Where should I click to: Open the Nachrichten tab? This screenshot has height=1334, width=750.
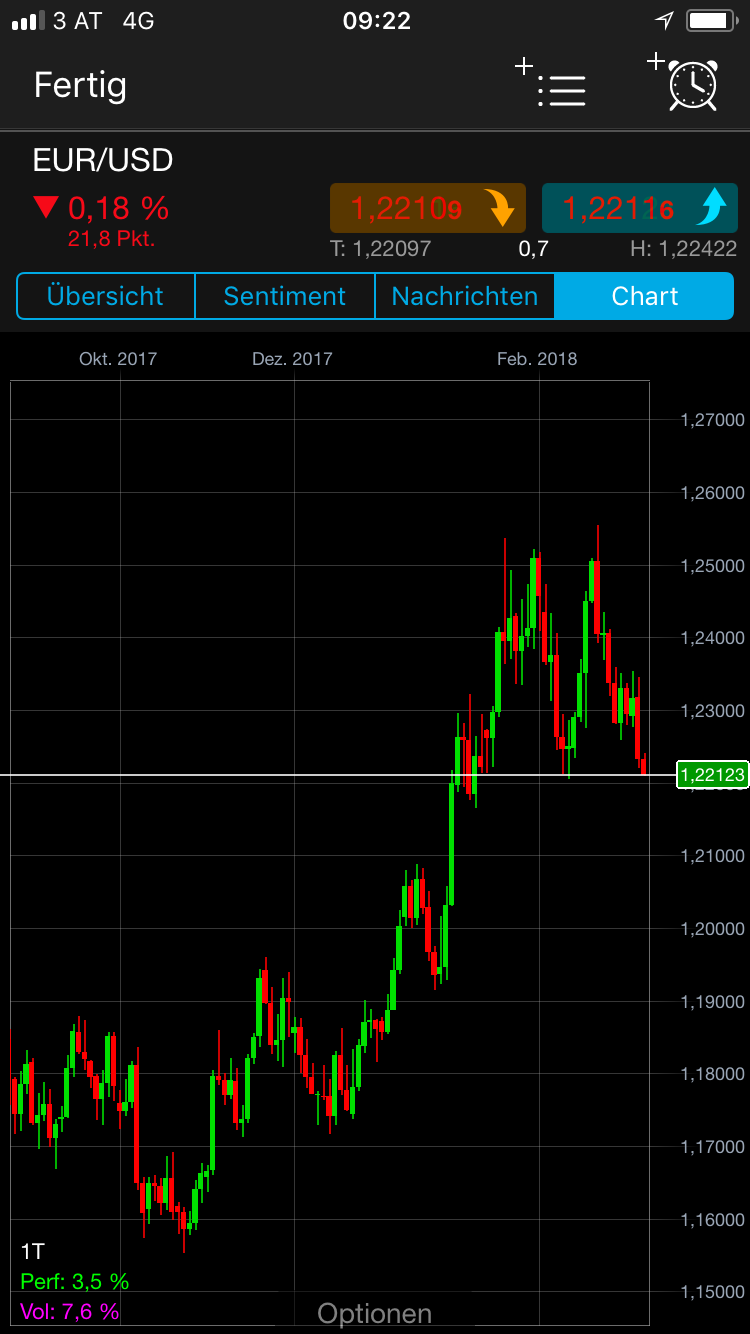pyautogui.click(x=464, y=296)
